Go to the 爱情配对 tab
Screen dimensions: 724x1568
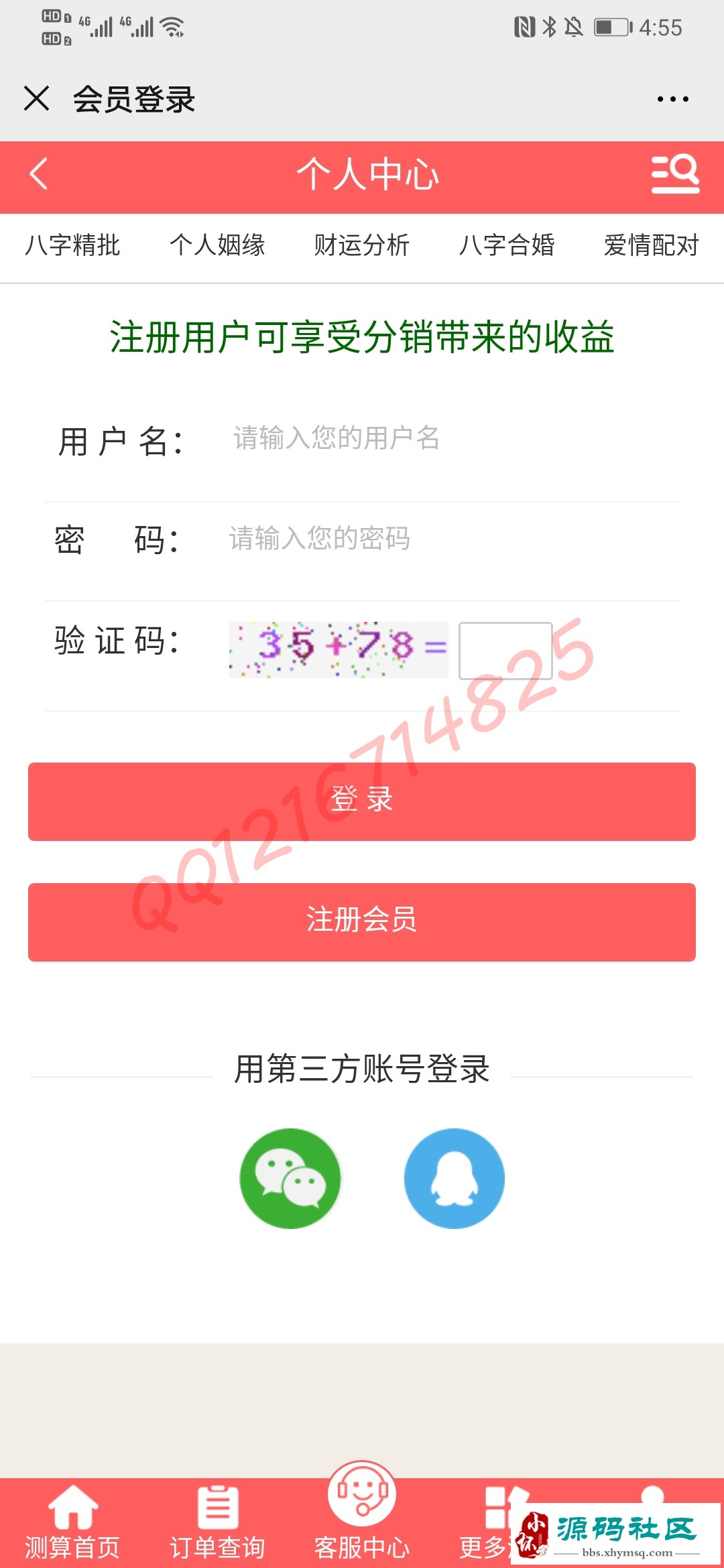pos(651,245)
